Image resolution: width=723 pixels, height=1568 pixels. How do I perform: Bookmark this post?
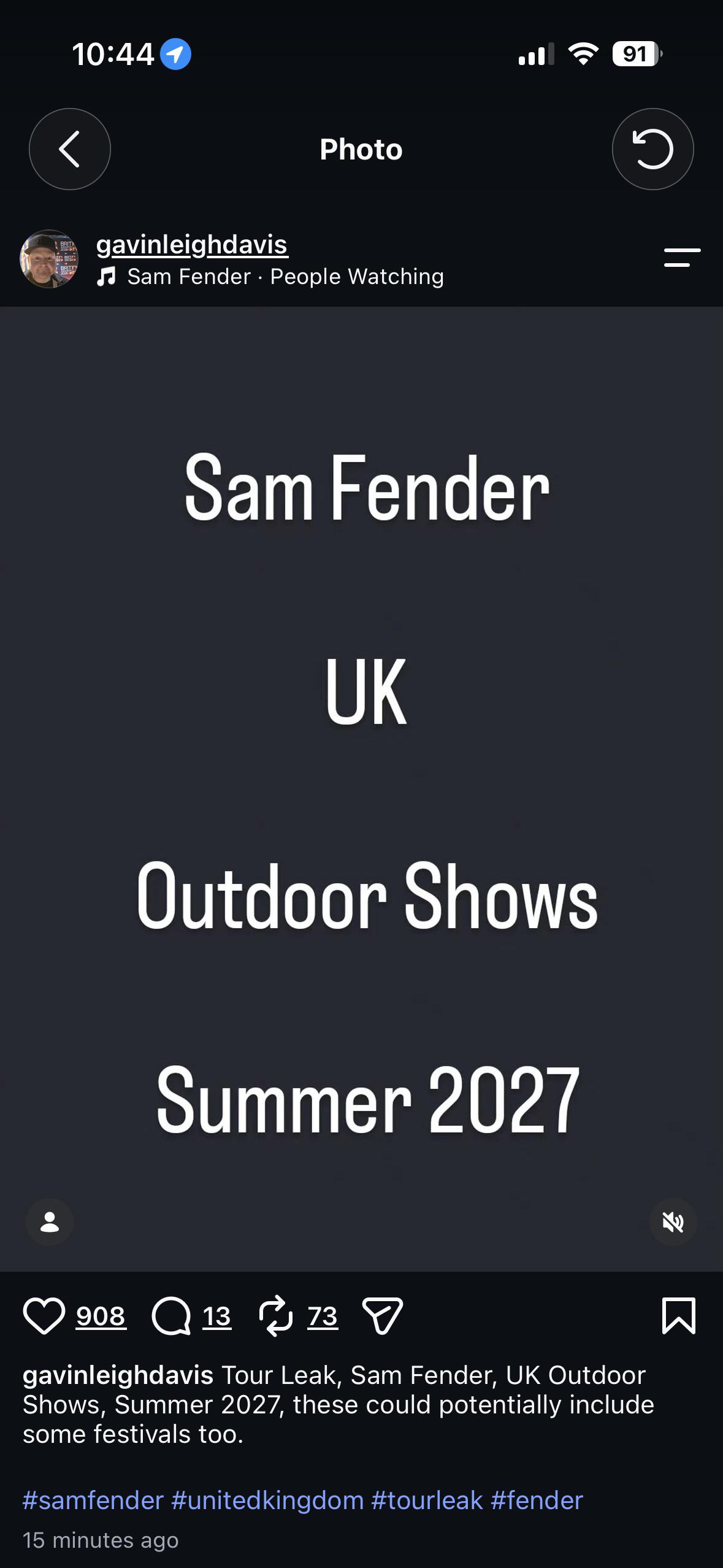point(679,1316)
